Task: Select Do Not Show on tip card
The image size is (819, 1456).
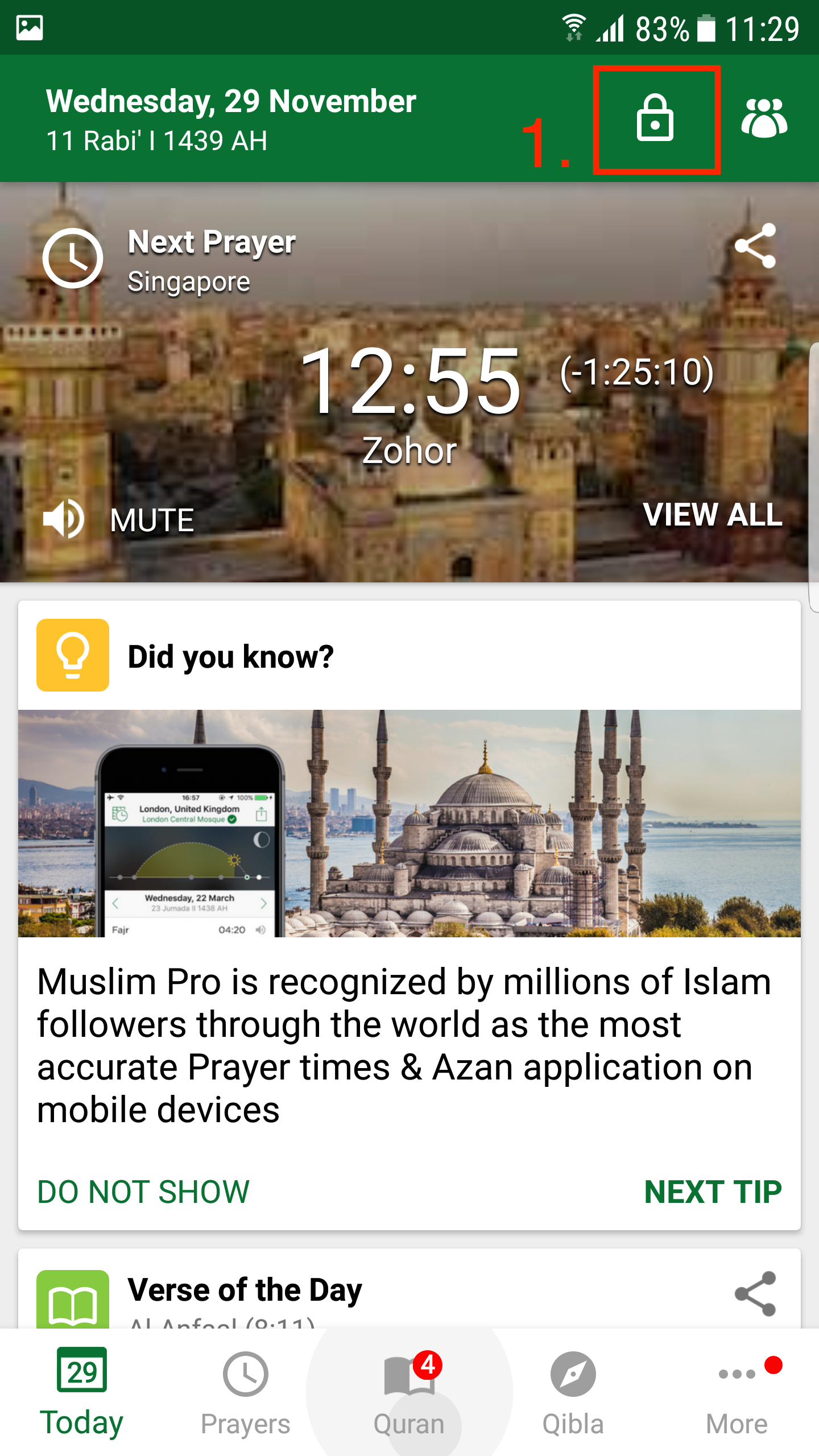Action: [x=143, y=1192]
